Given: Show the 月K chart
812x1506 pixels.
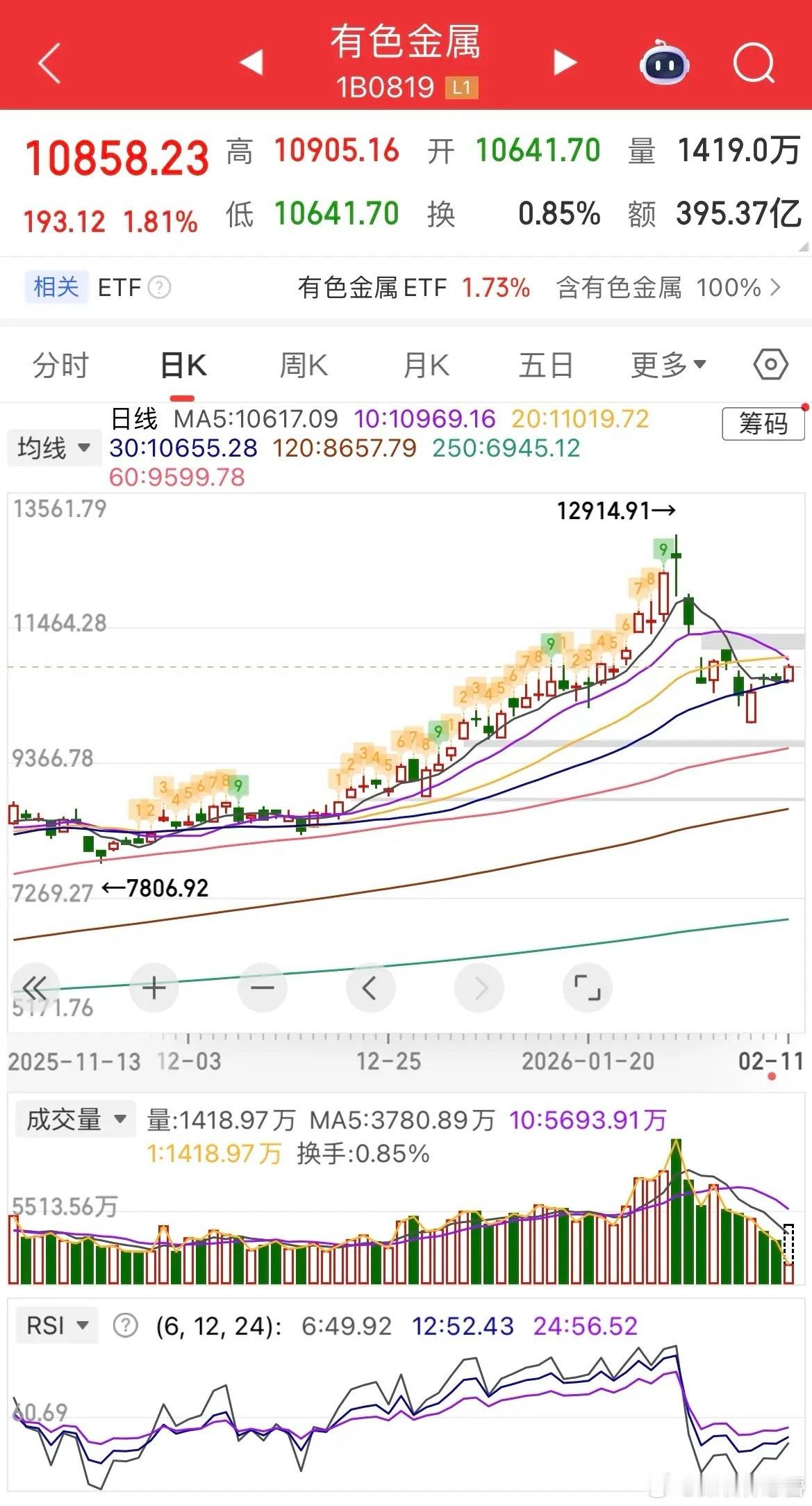Looking at the screenshot, I should (x=426, y=365).
